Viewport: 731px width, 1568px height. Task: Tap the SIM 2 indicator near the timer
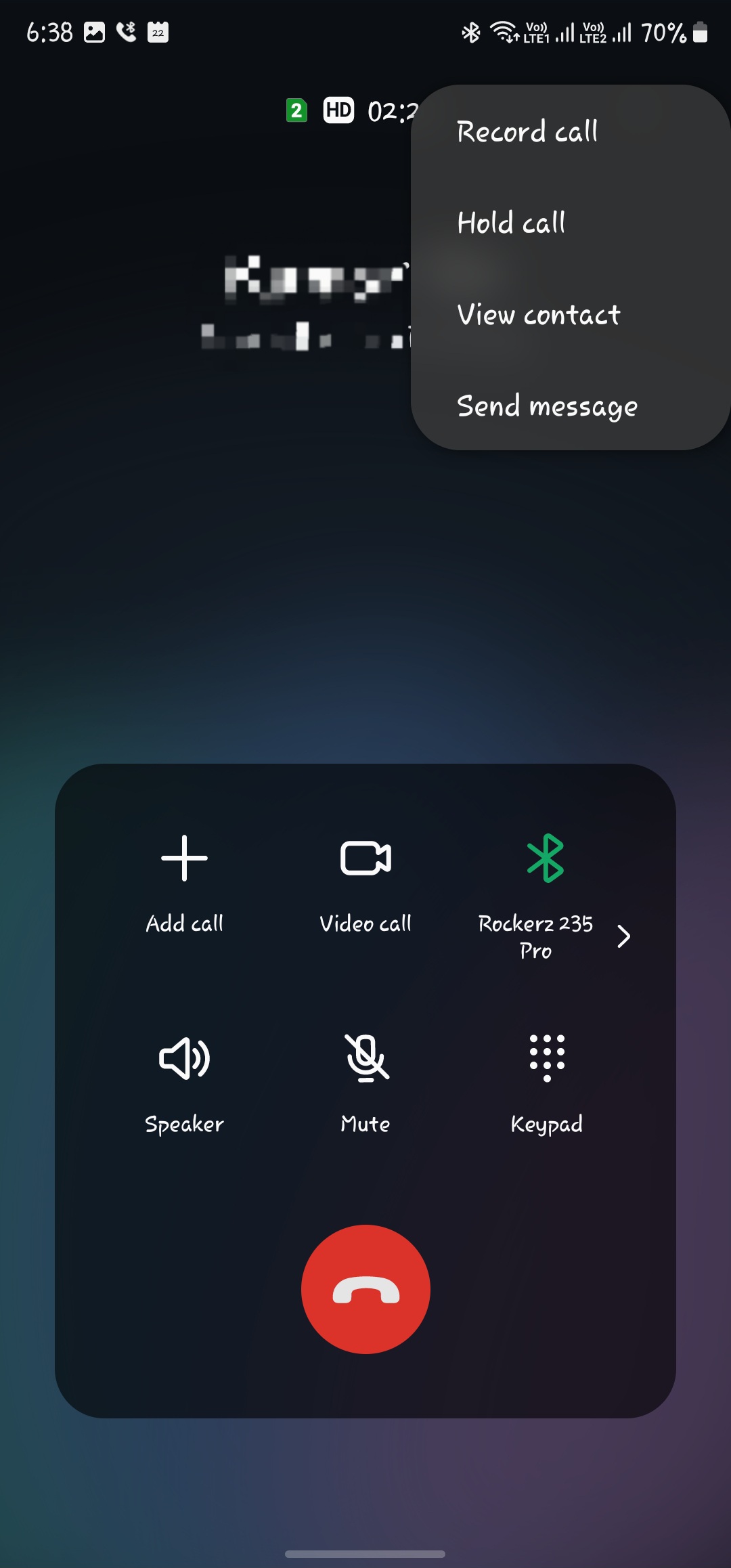(x=296, y=110)
